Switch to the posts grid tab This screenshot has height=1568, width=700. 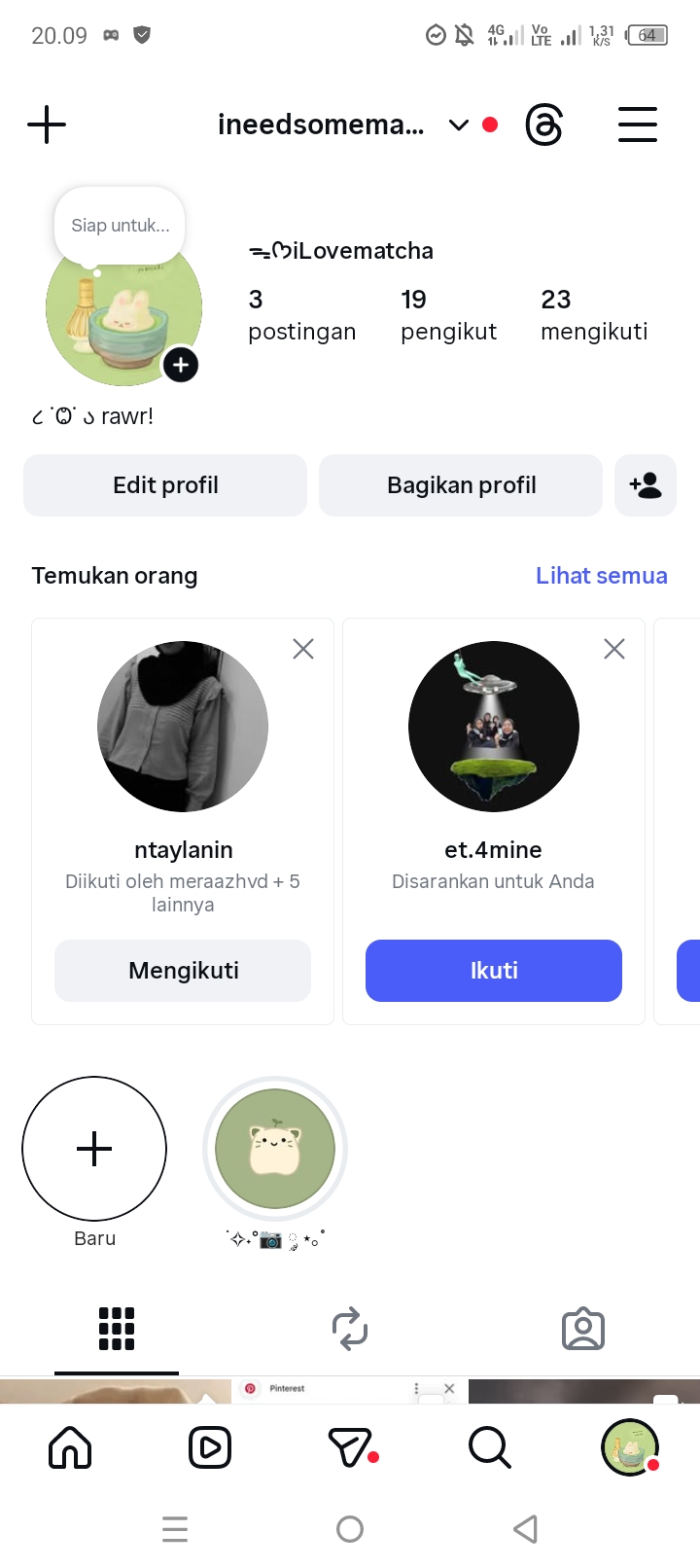pos(117,1329)
